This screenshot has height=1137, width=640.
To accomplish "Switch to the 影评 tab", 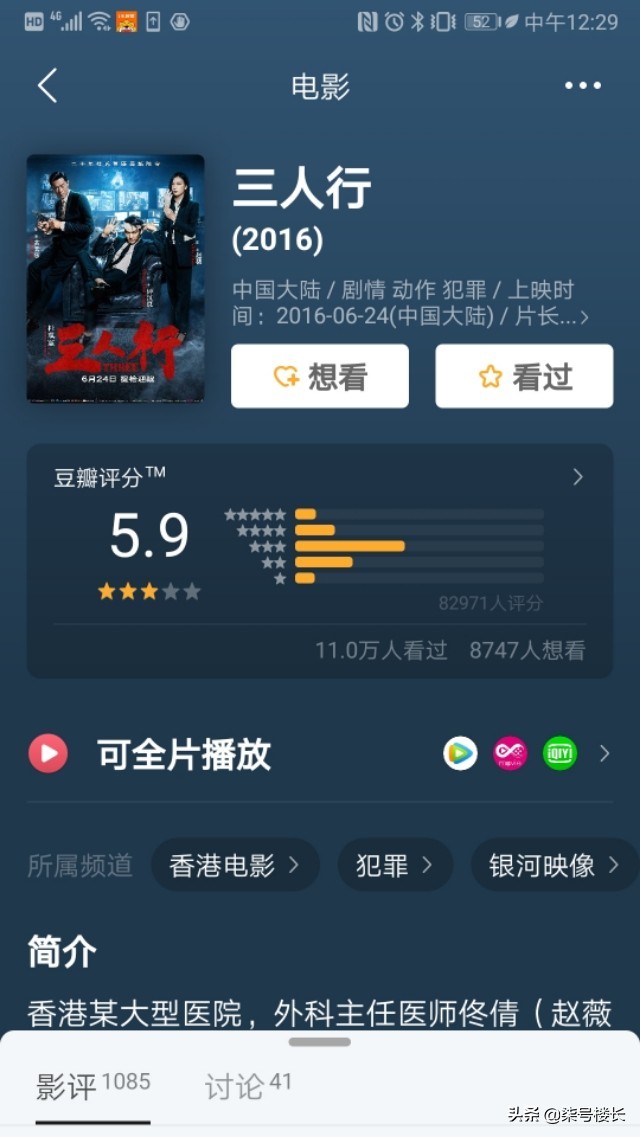I will [92, 1087].
